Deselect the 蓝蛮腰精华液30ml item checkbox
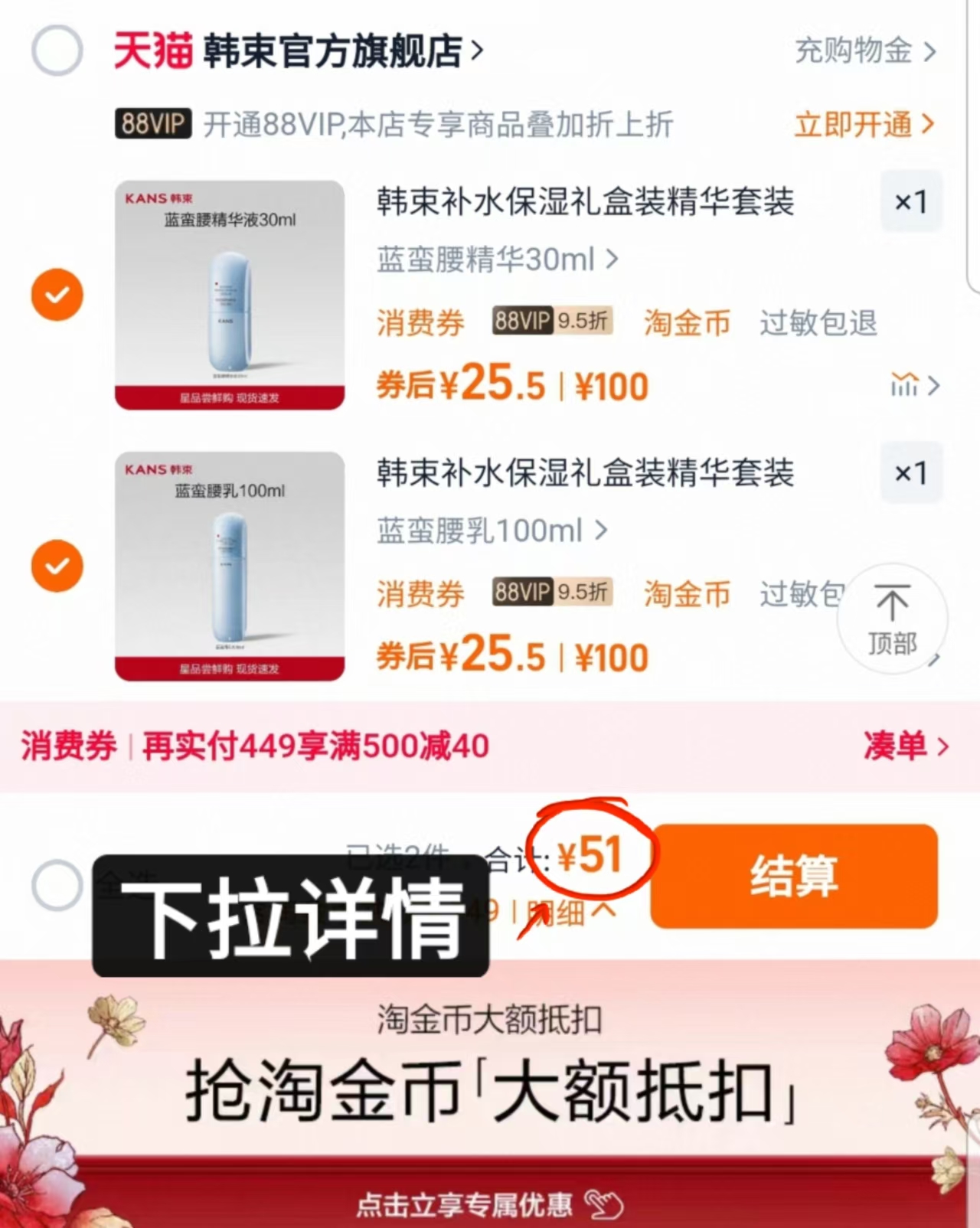980x1228 pixels. [x=57, y=294]
